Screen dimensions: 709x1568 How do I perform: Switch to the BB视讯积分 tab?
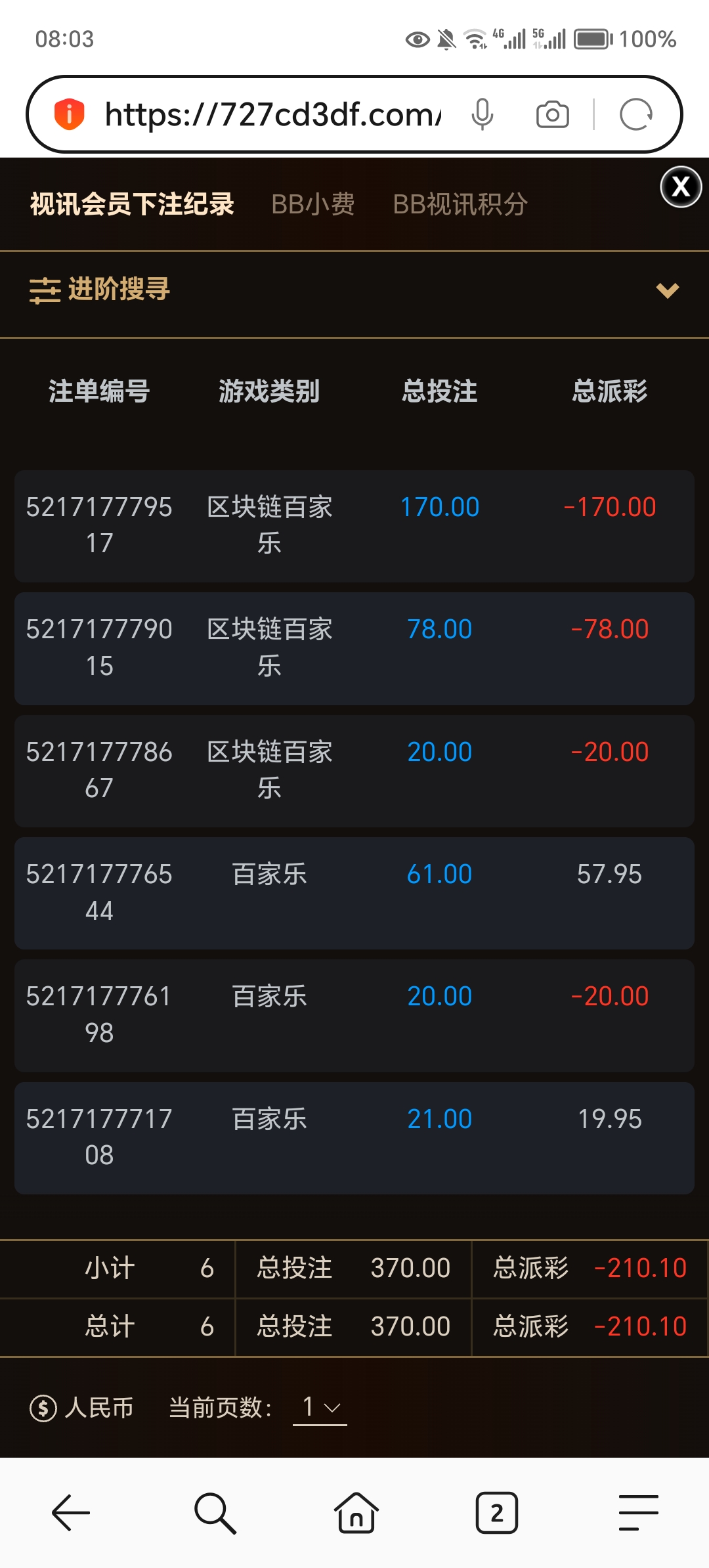pyautogui.click(x=460, y=204)
